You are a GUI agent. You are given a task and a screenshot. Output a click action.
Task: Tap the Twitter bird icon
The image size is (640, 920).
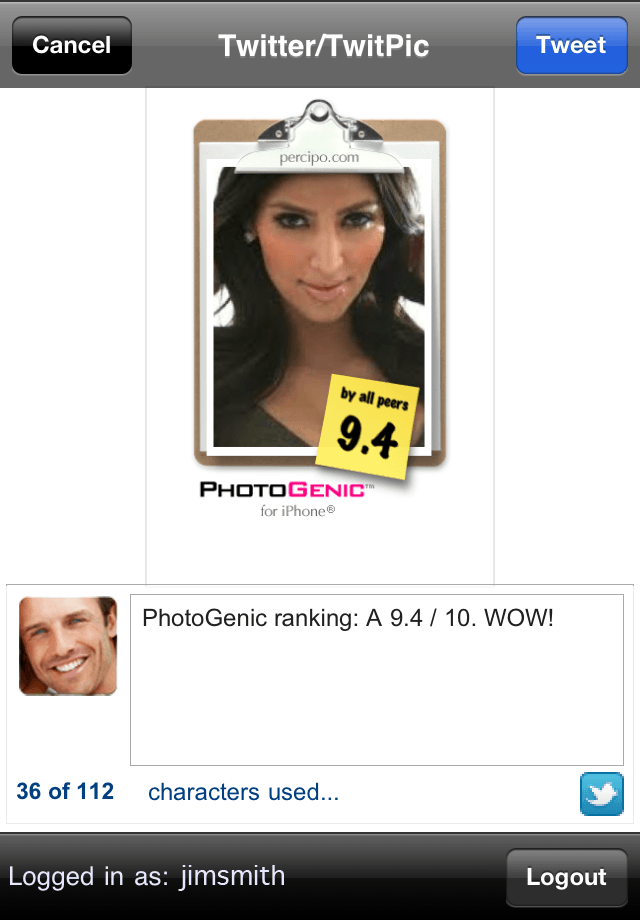tap(601, 794)
